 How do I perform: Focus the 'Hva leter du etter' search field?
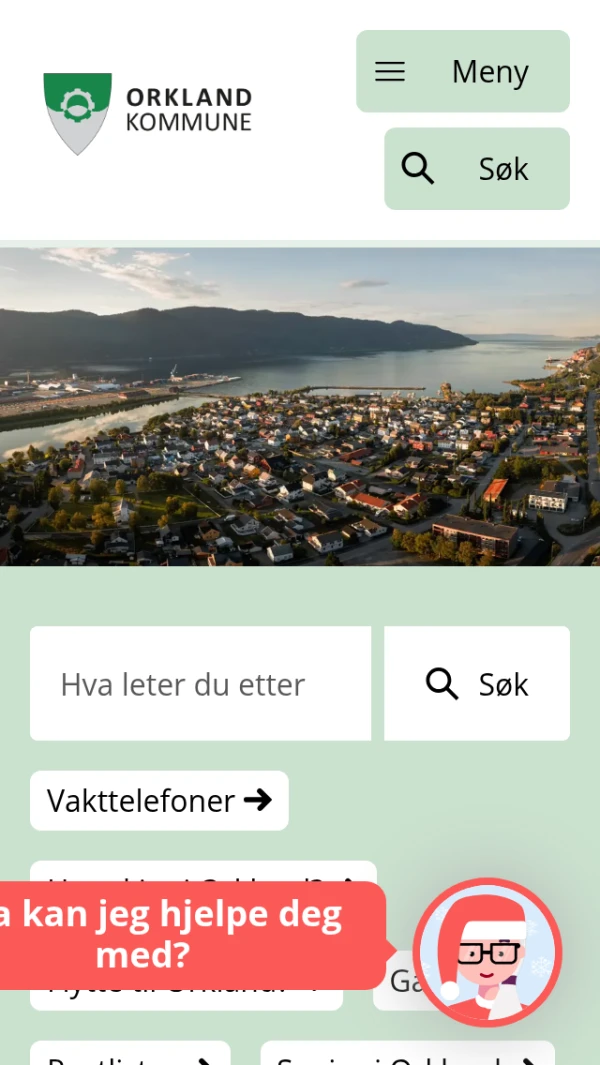(200, 684)
